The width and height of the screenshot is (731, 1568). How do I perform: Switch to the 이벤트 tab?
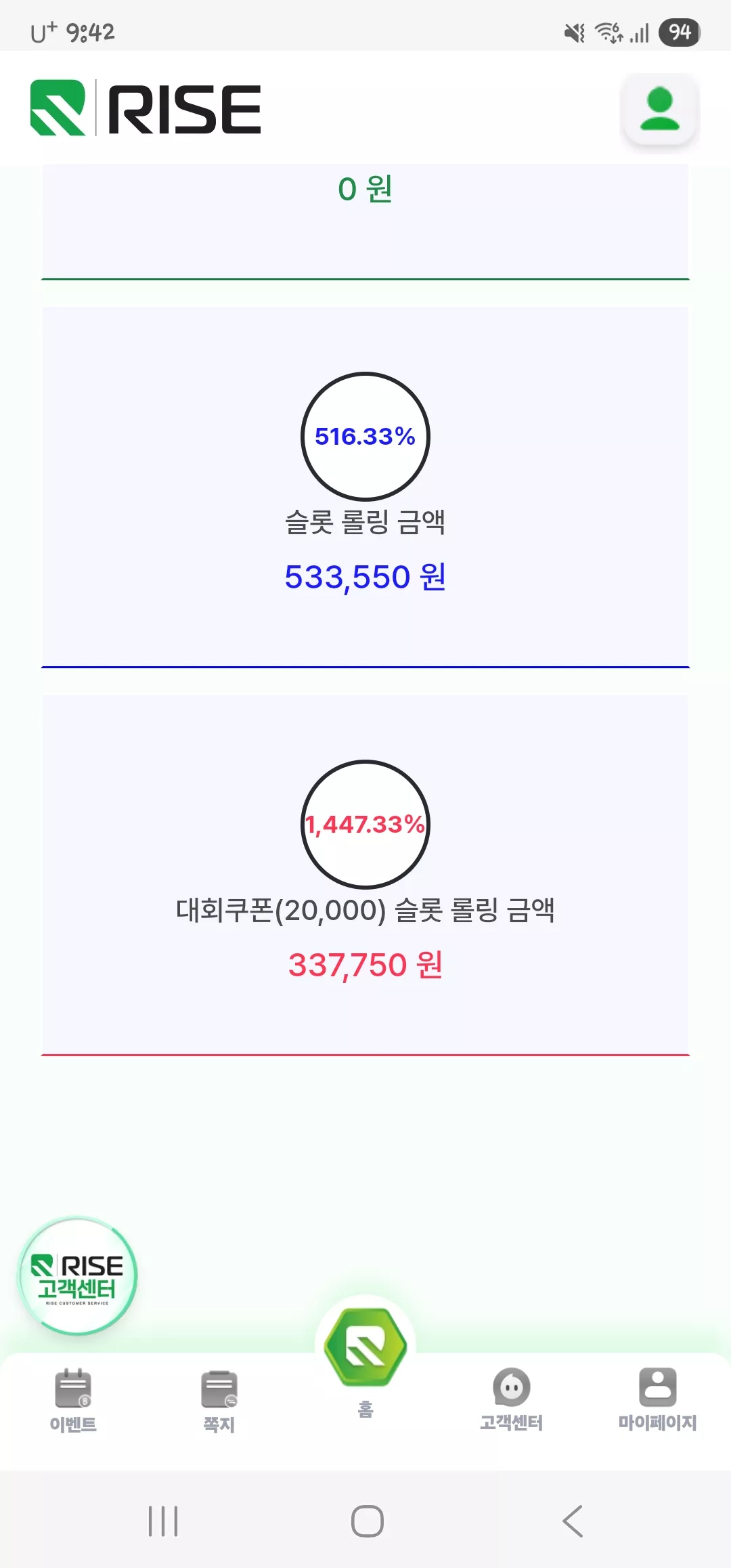[x=73, y=1400]
